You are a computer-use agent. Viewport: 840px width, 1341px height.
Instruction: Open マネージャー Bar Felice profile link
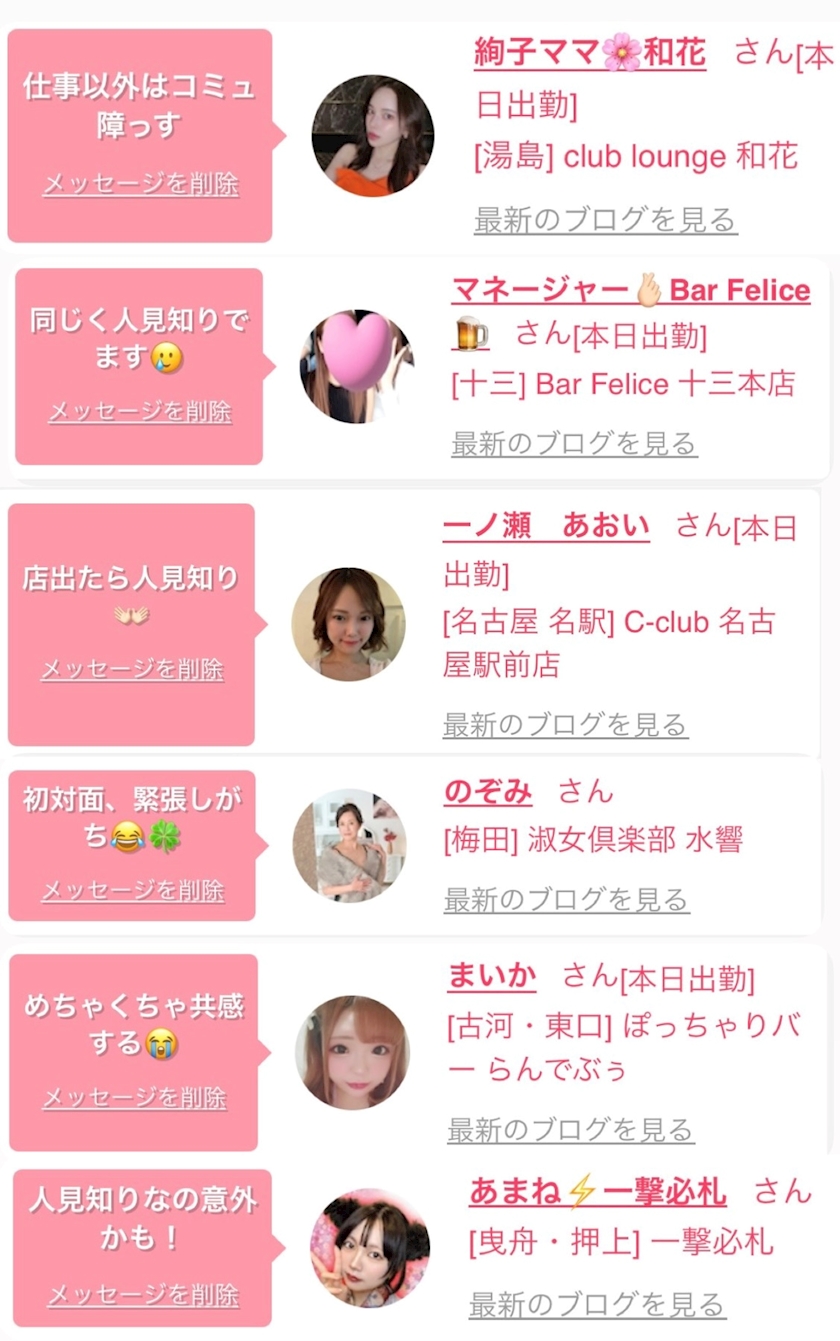(630, 290)
